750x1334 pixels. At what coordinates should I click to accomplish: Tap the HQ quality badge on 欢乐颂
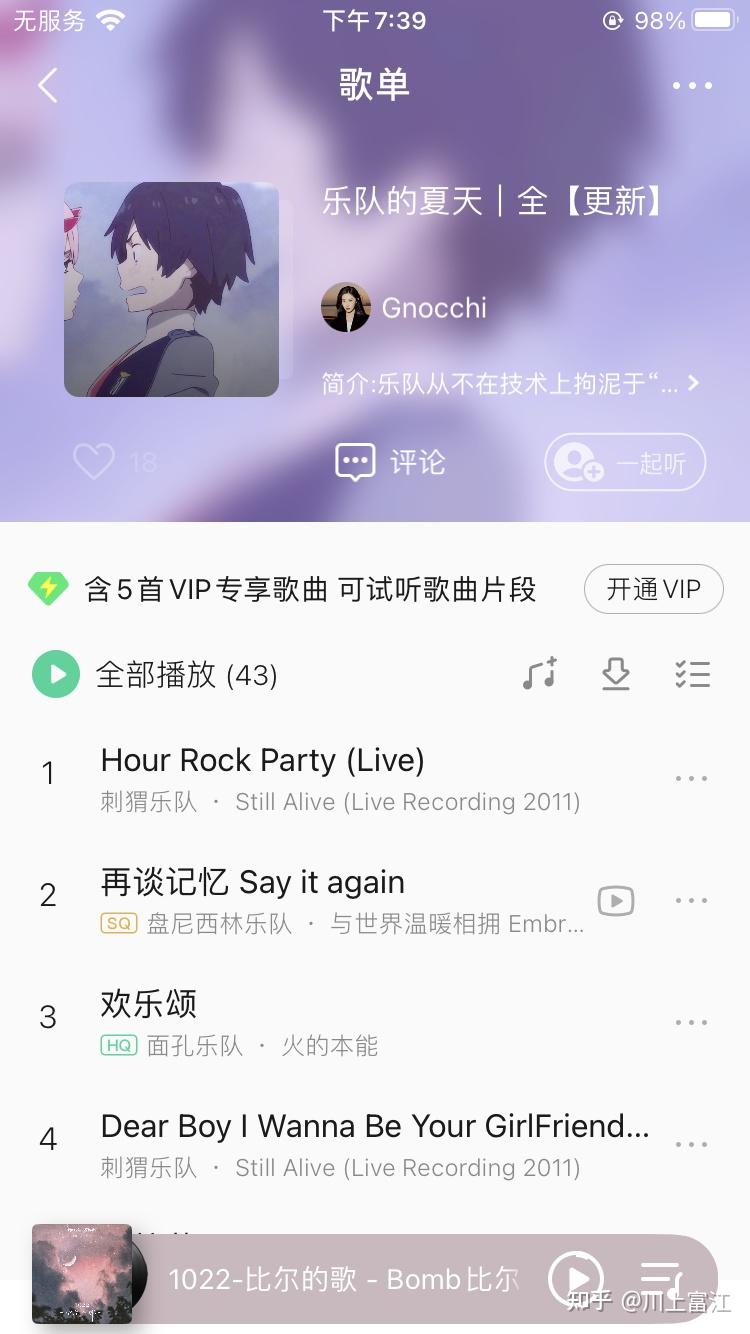[x=118, y=1046]
